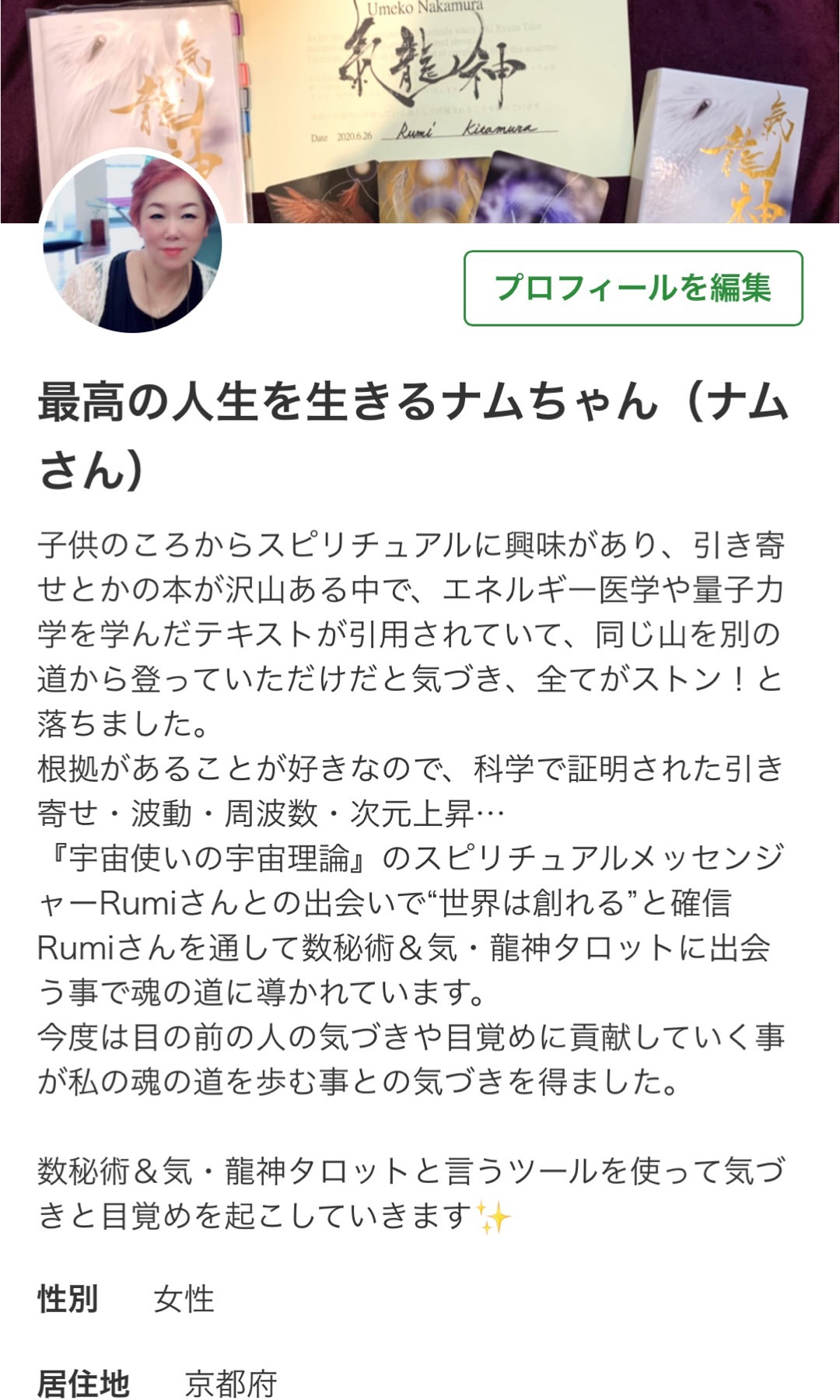Viewport: 840px width, 1400px height.
Task: Tap the プロフィールを編集 button
Action: pos(633,288)
